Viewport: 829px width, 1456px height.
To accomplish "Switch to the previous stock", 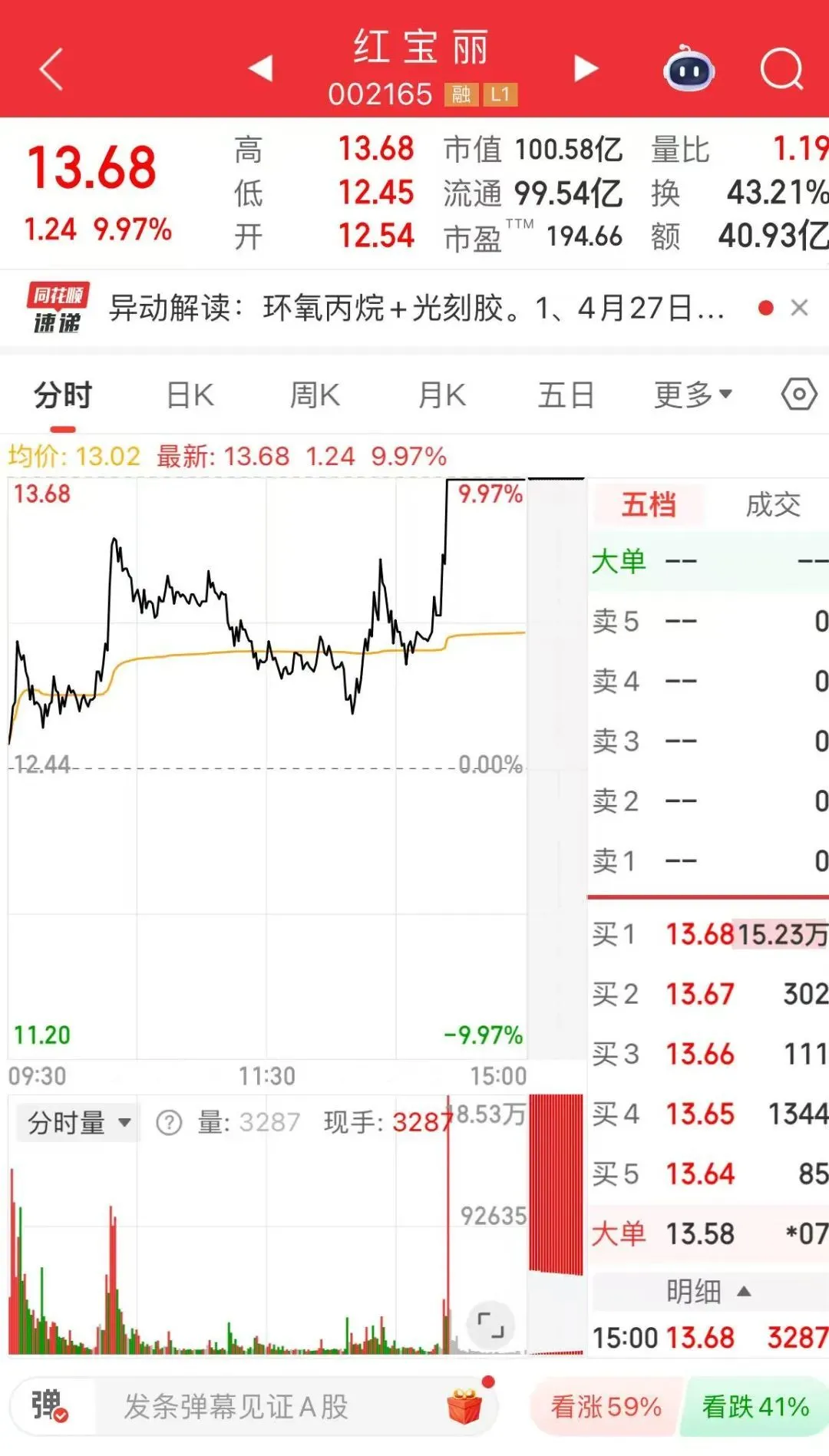I will pyautogui.click(x=261, y=68).
